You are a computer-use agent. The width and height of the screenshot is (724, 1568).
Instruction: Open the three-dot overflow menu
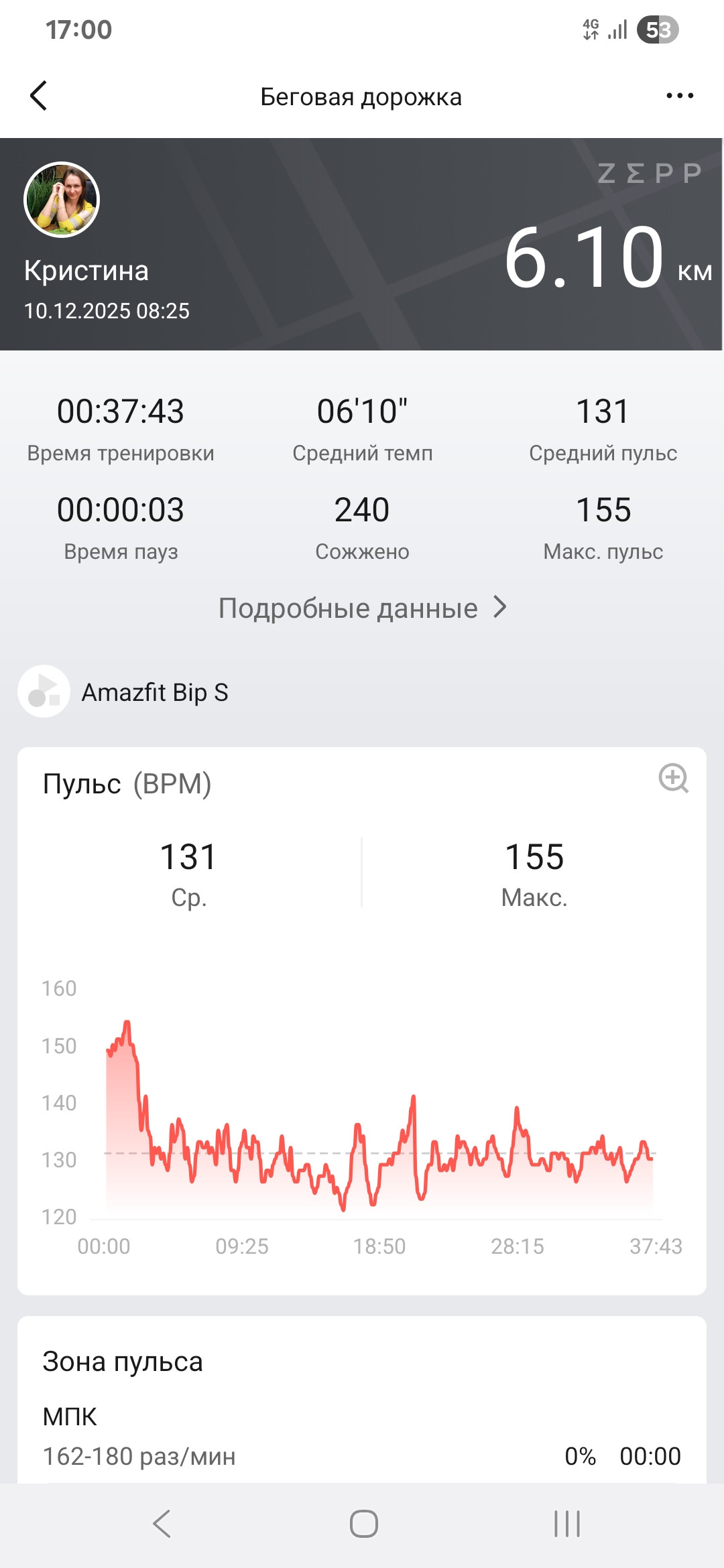680,96
